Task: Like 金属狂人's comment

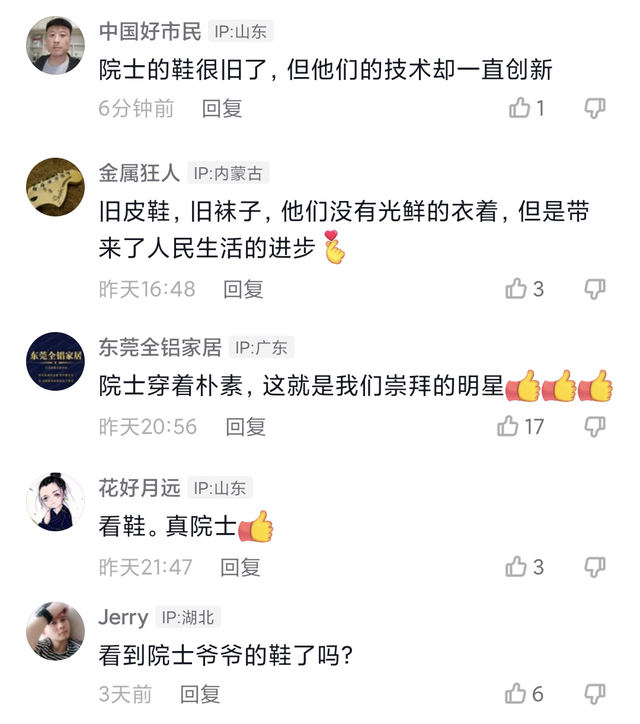Action: [516, 289]
